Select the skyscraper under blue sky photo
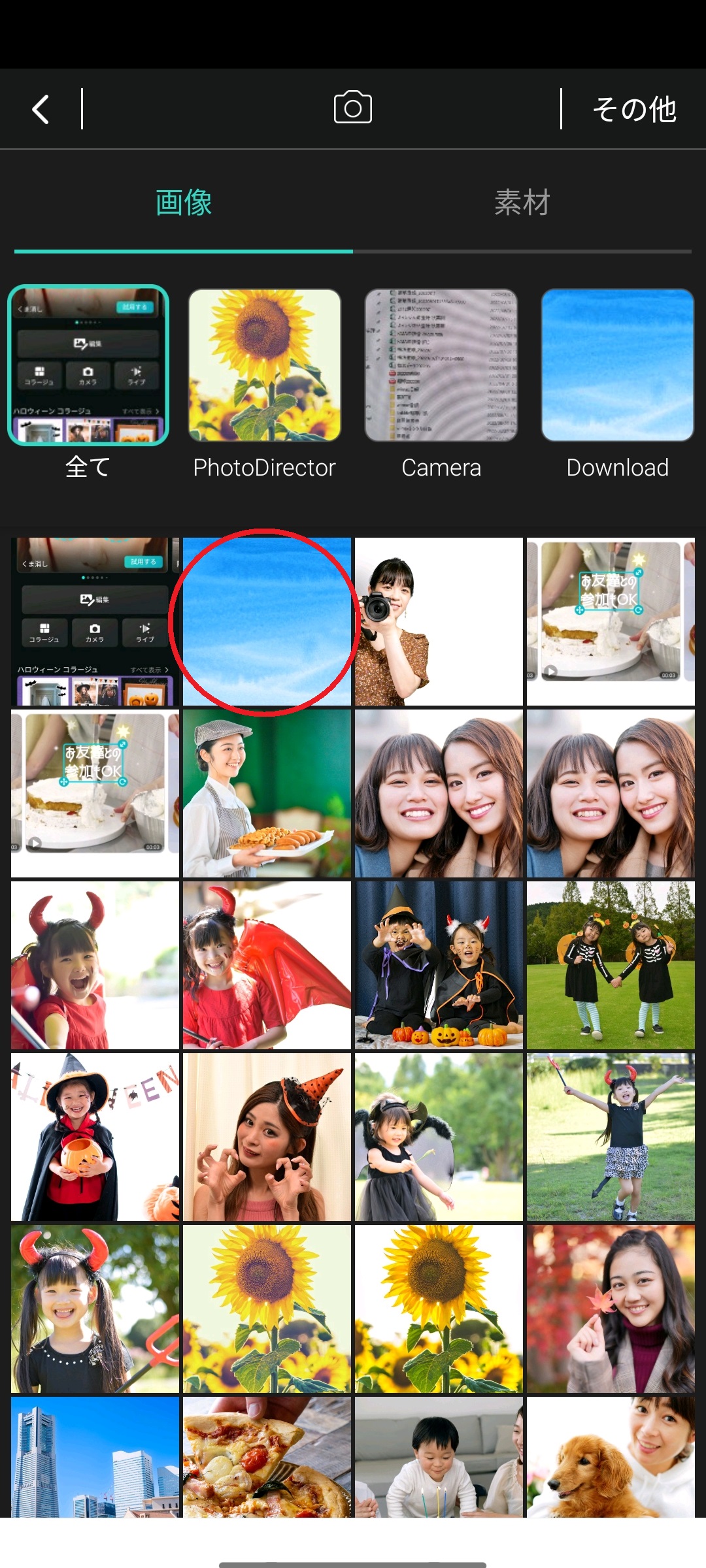 (95, 1457)
